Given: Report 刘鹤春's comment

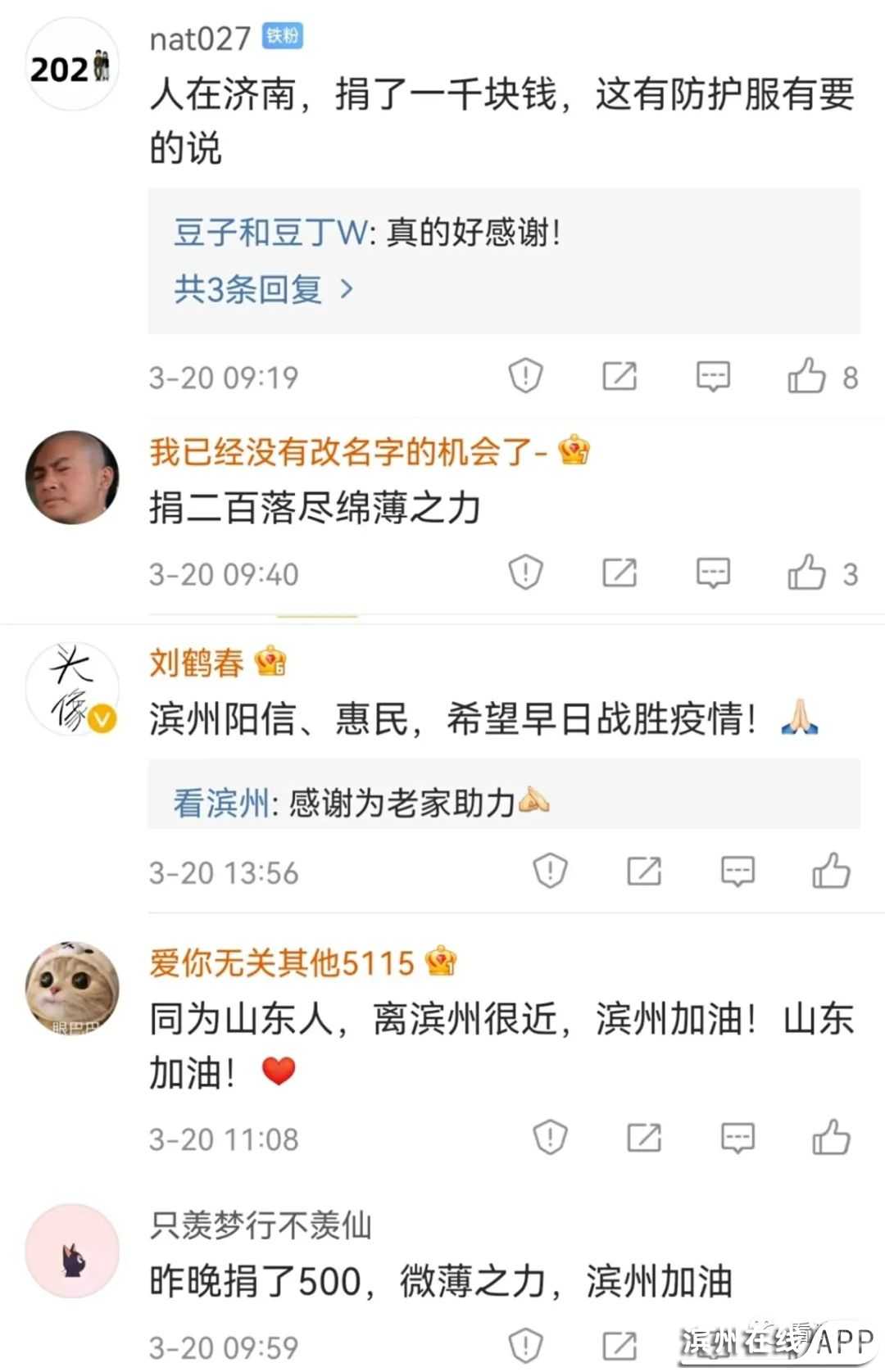Looking at the screenshot, I should (x=550, y=872).
